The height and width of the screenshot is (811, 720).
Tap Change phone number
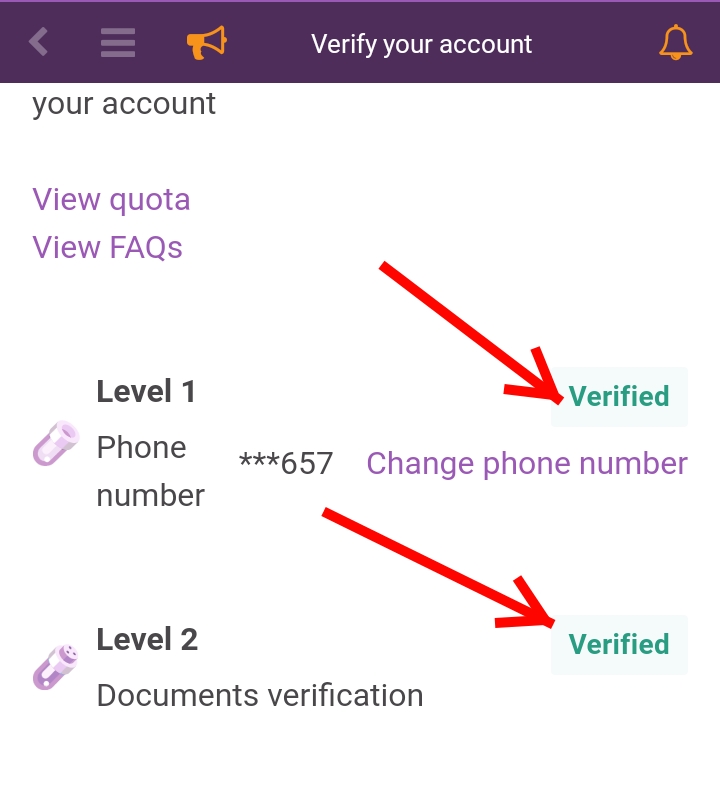point(527,463)
